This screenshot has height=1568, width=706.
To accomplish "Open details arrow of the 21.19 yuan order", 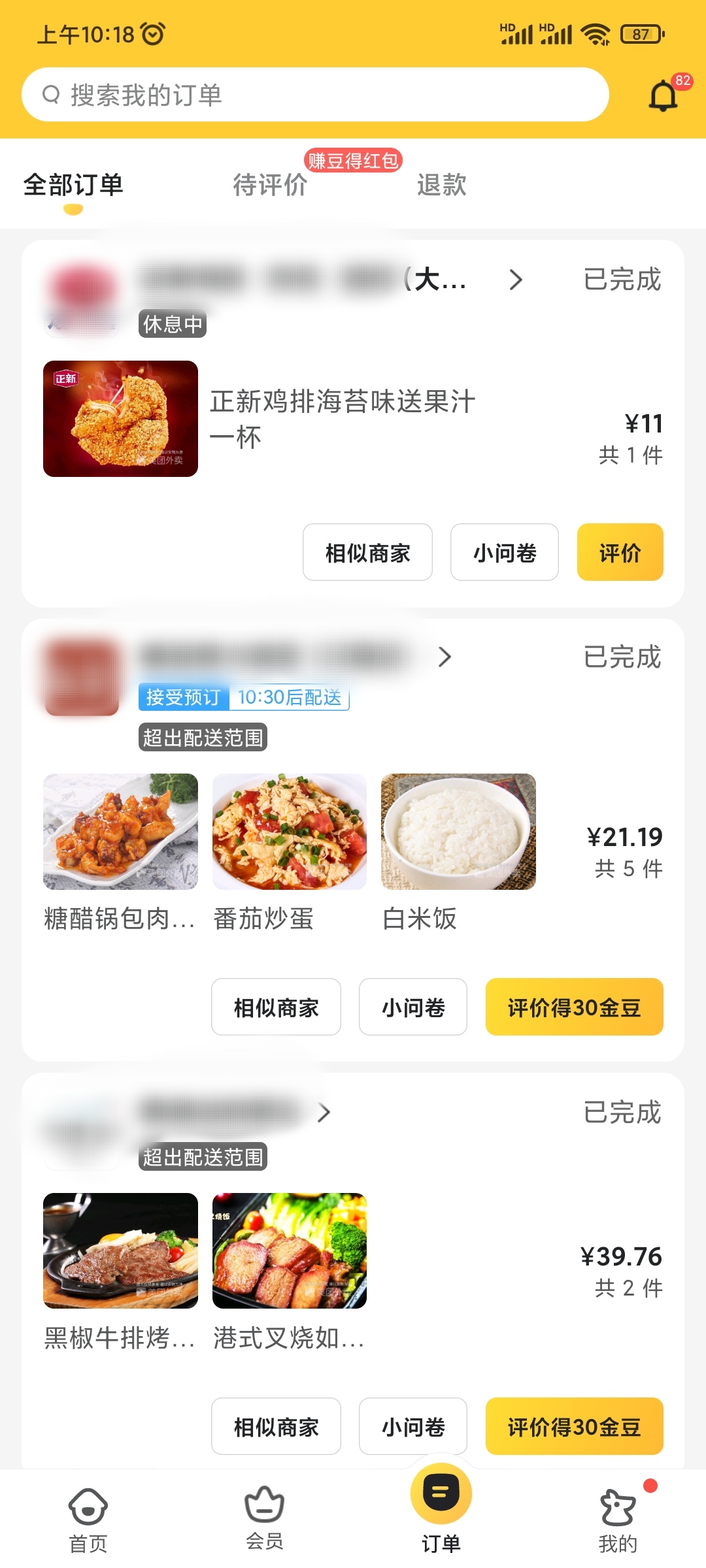I will pyautogui.click(x=445, y=657).
